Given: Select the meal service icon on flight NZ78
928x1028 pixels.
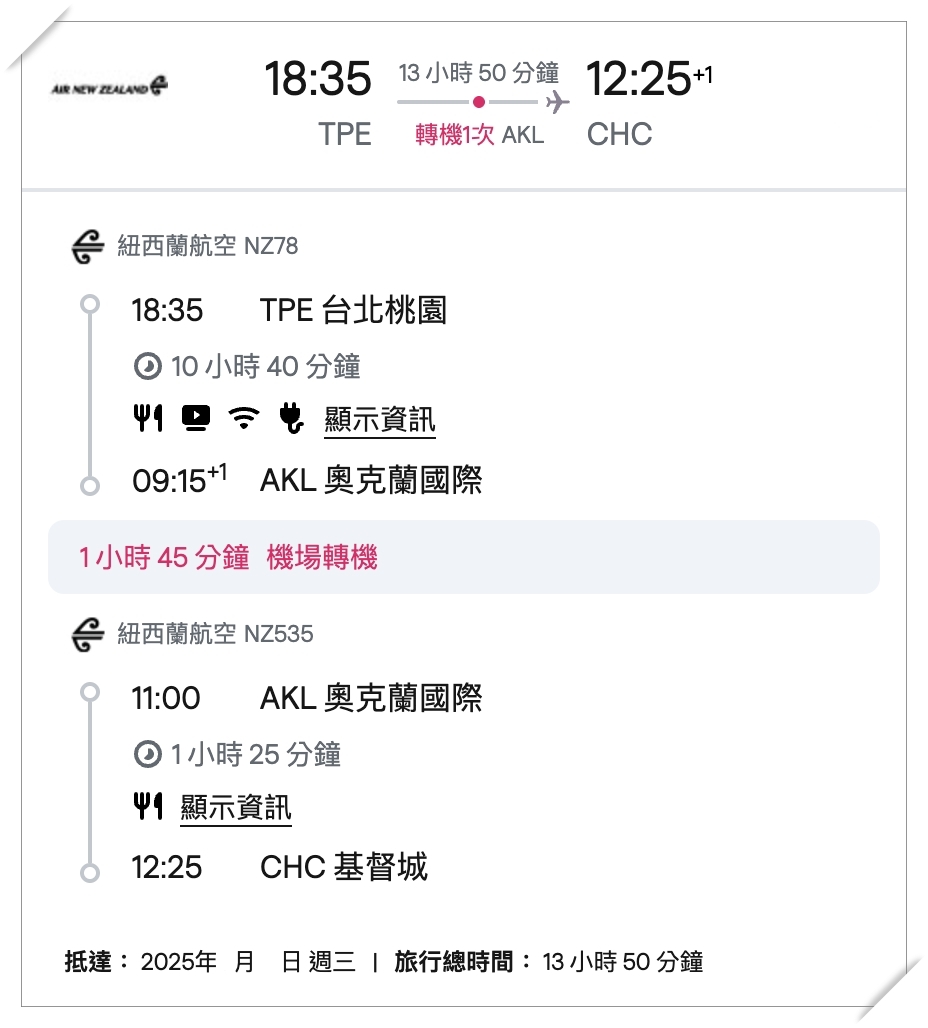Looking at the screenshot, I should click(x=148, y=418).
